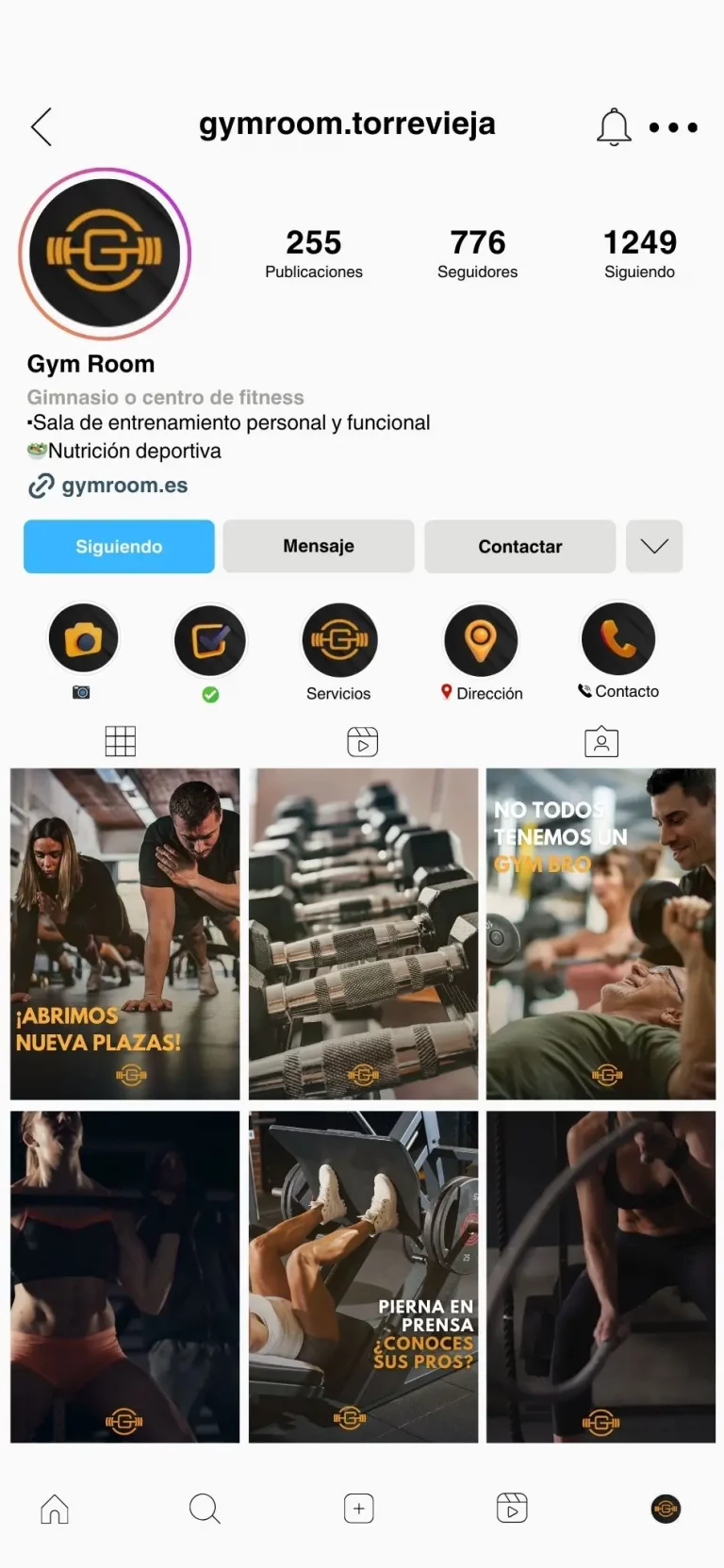Go back using the top-left arrow
The height and width of the screenshot is (1568, 724).
[x=41, y=126]
